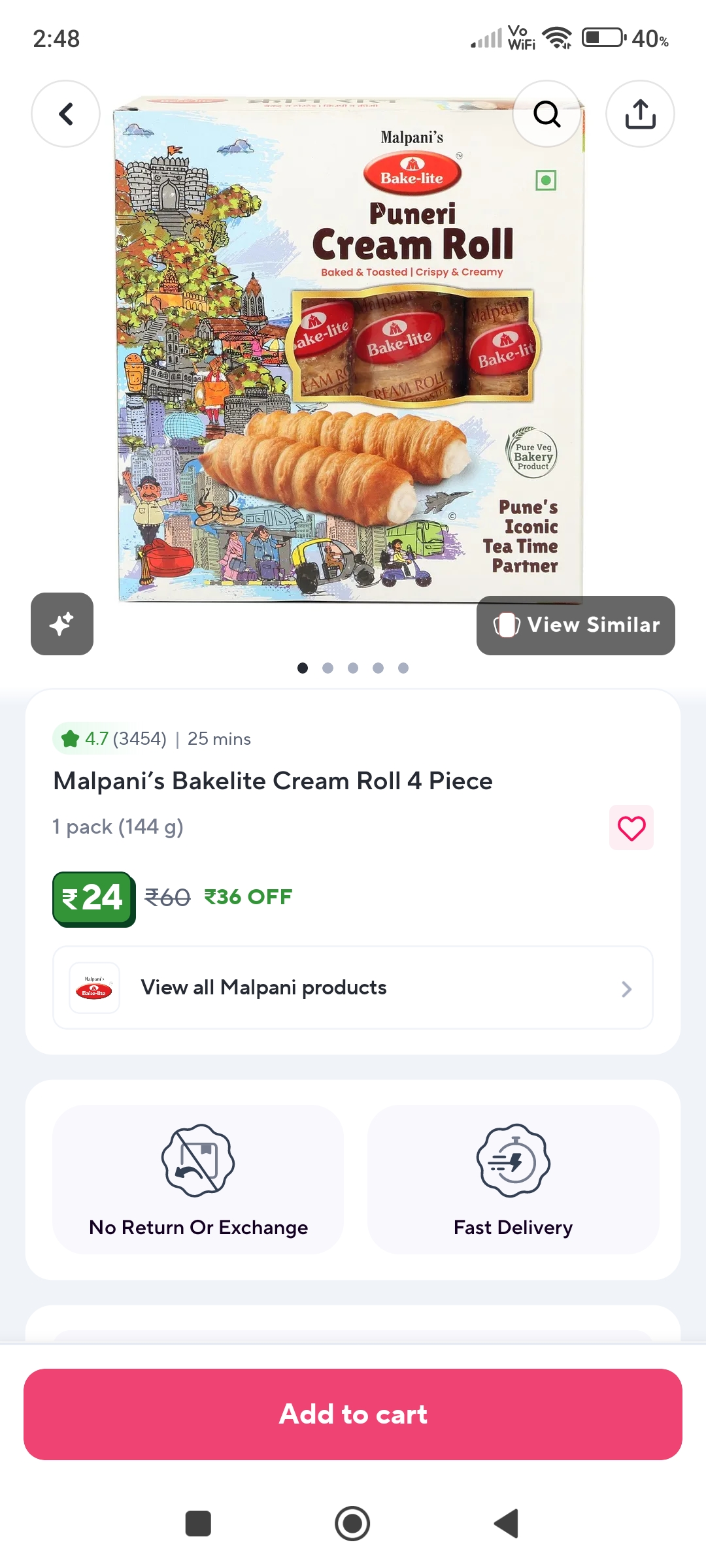Go back using the top-left arrow
Image resolution: width=706 pixels, height=1568 pixels.
(x=65, y=114)
